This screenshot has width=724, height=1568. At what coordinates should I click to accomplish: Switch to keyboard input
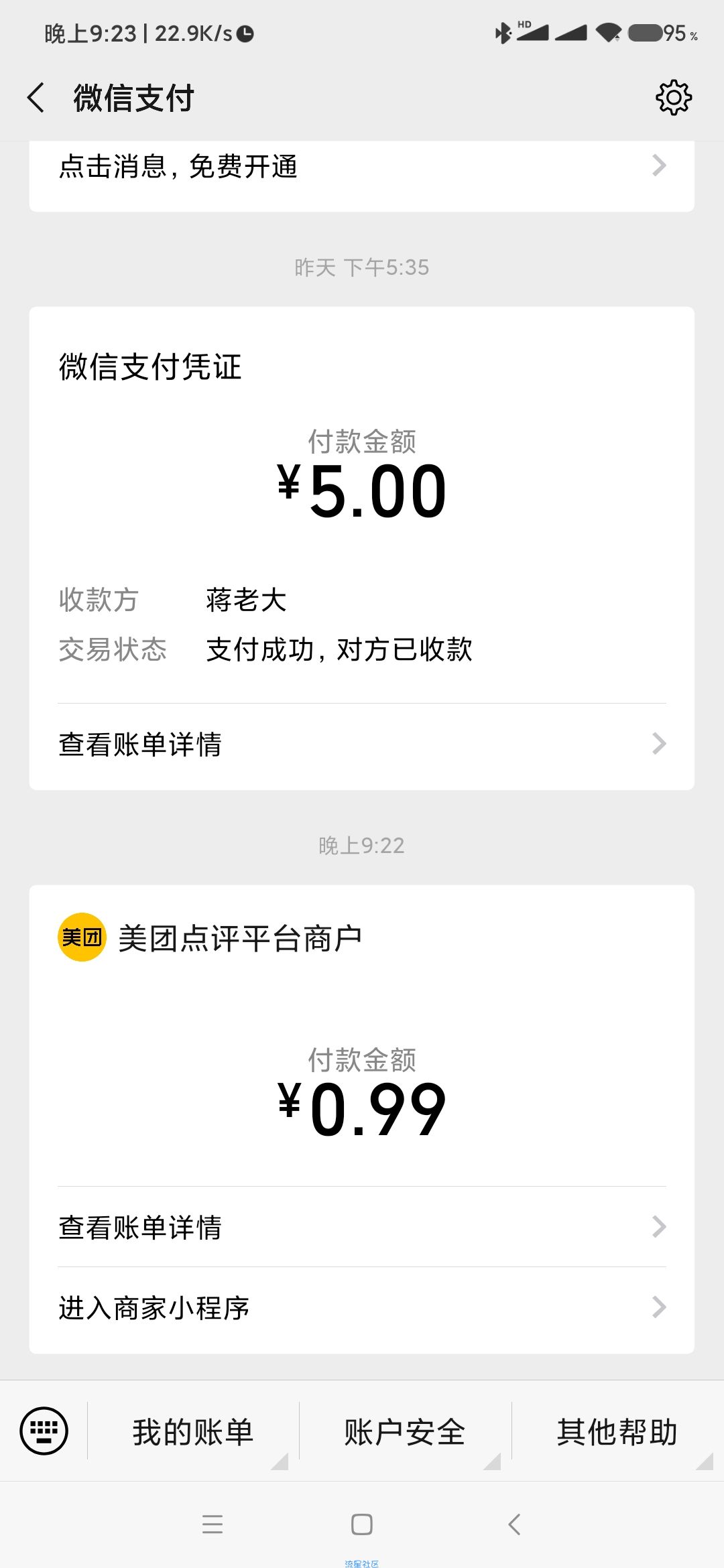coord(44,1431)
